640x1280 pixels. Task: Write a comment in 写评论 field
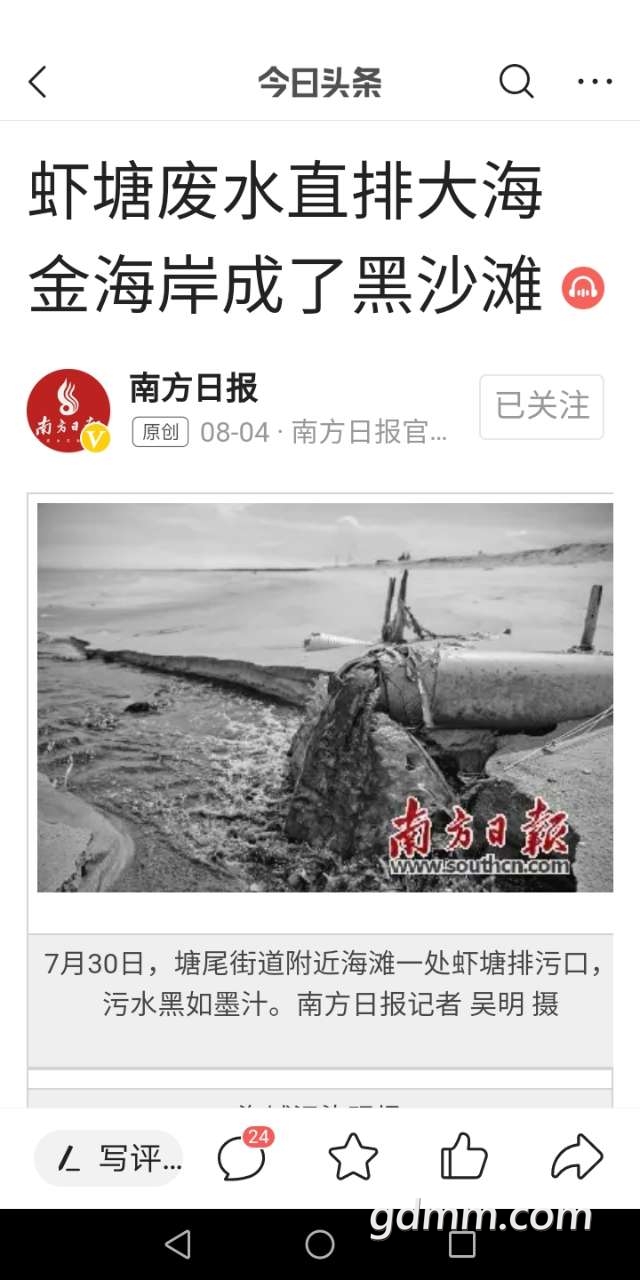point(110,1159)
